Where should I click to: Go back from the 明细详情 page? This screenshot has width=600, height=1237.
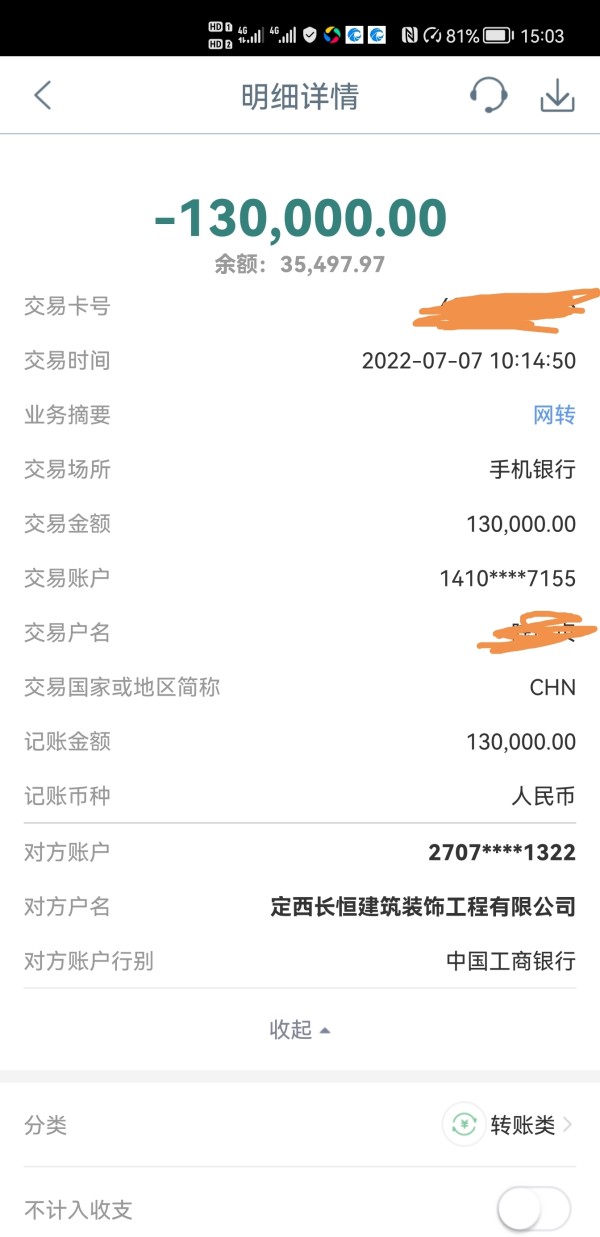pyautogui.click(x=42, y=96)
